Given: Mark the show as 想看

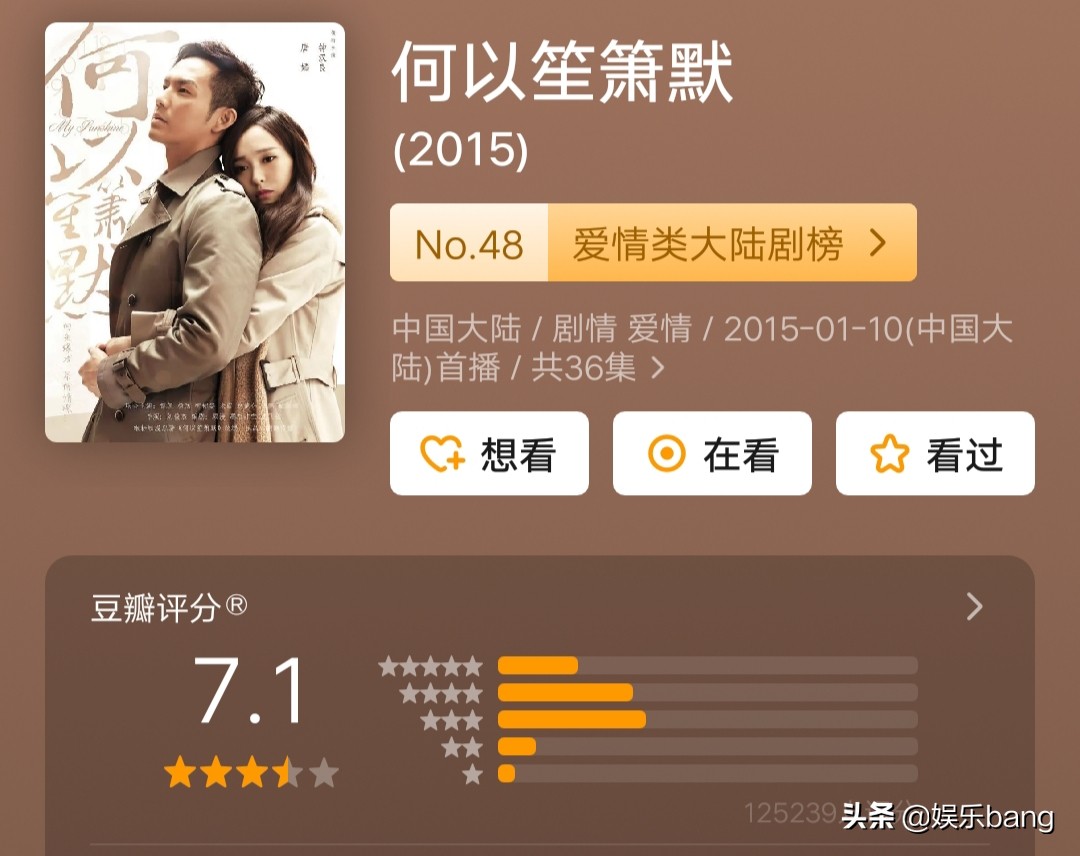Looking at the screenshot, I should 489,454.
